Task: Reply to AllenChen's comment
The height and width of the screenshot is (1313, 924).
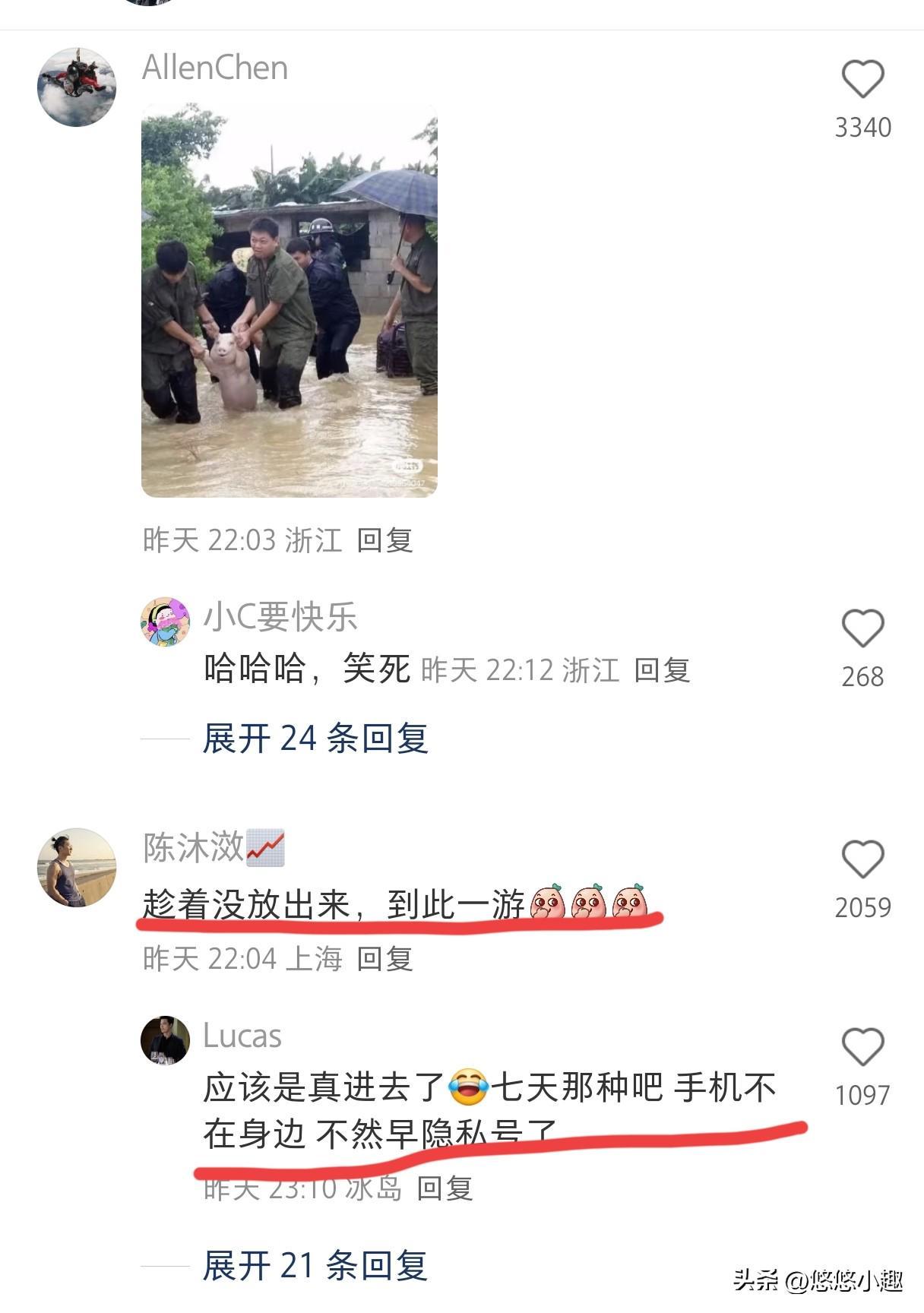Action: tap(384, 540)
